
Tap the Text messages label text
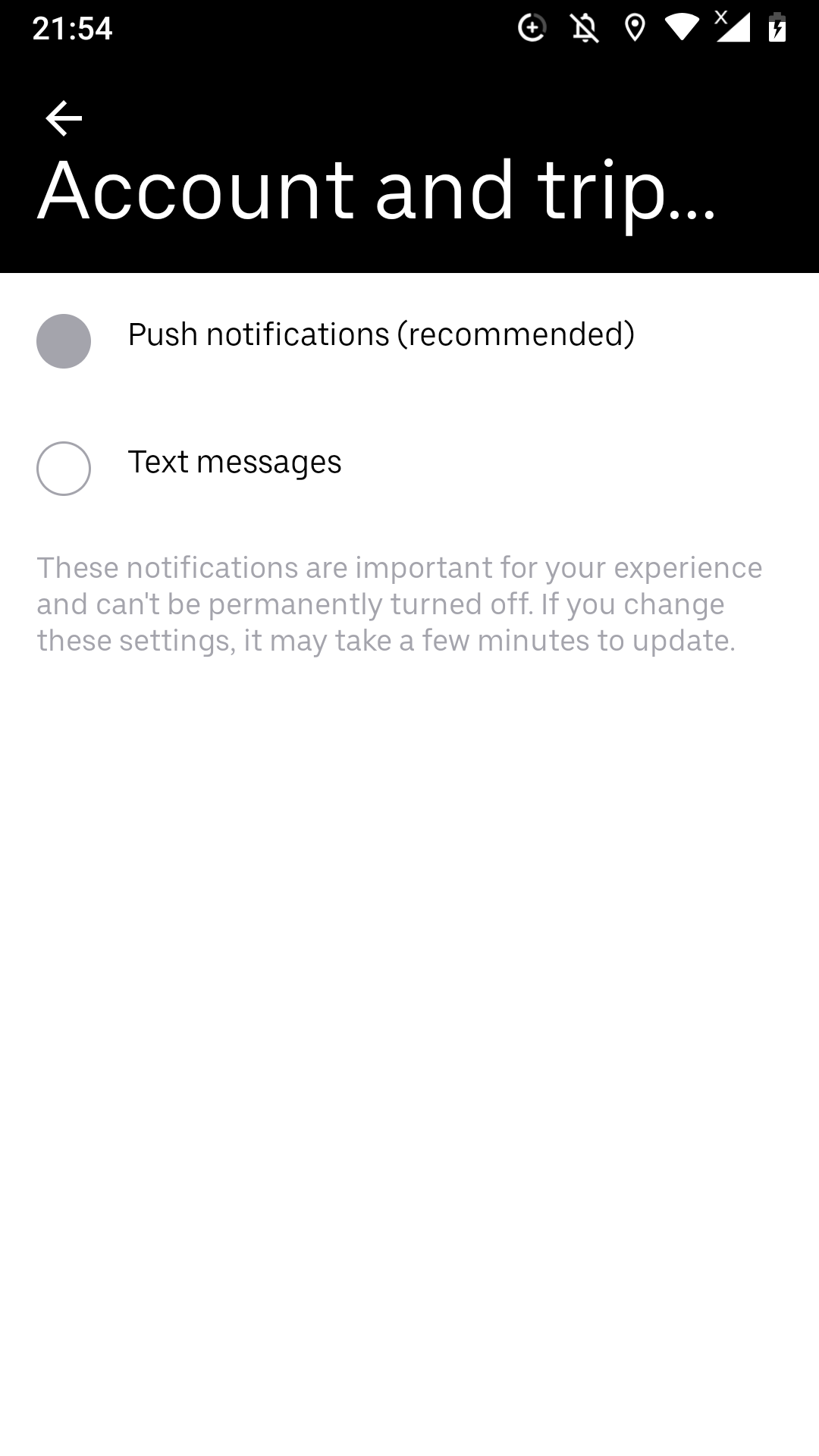pos(235,462)
